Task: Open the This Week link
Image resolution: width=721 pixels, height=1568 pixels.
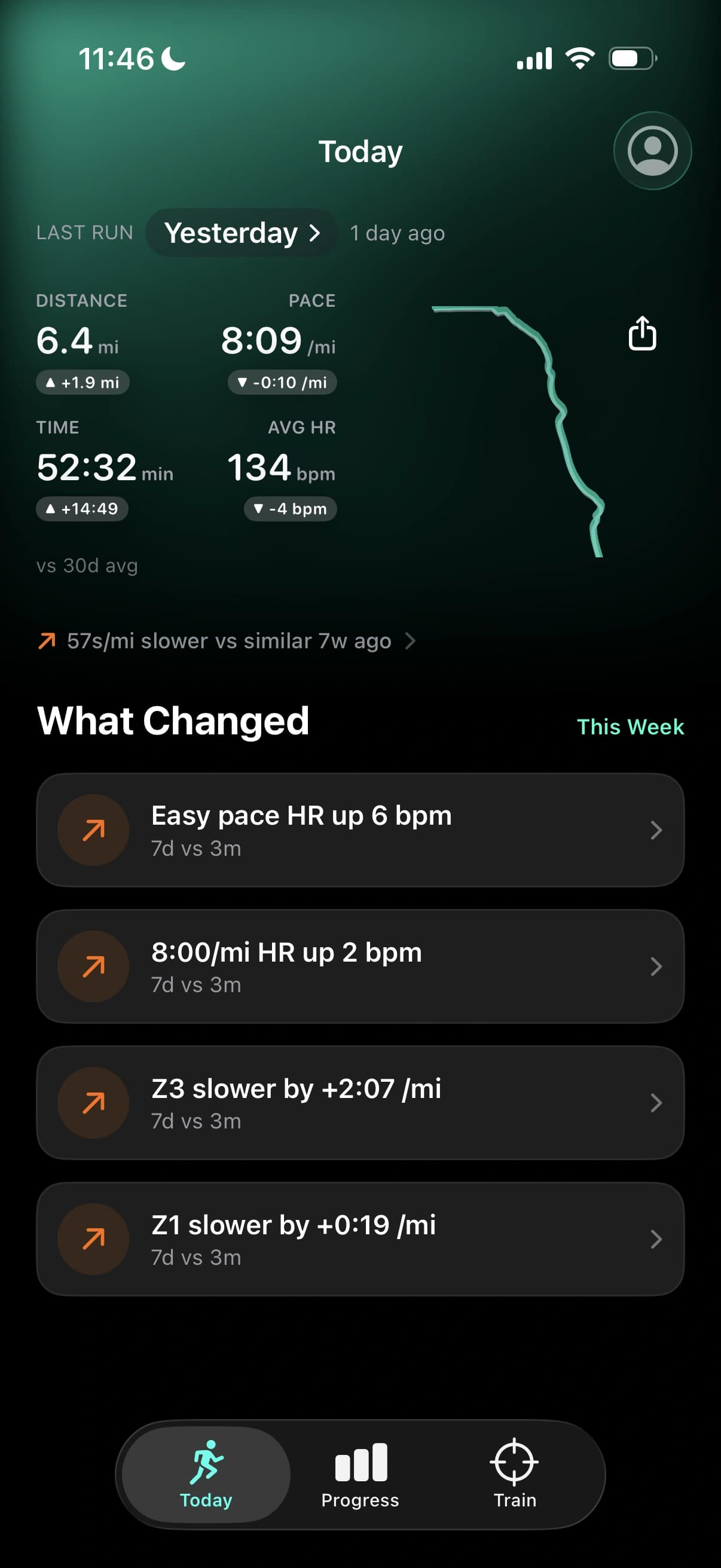Action: point(630,726)
